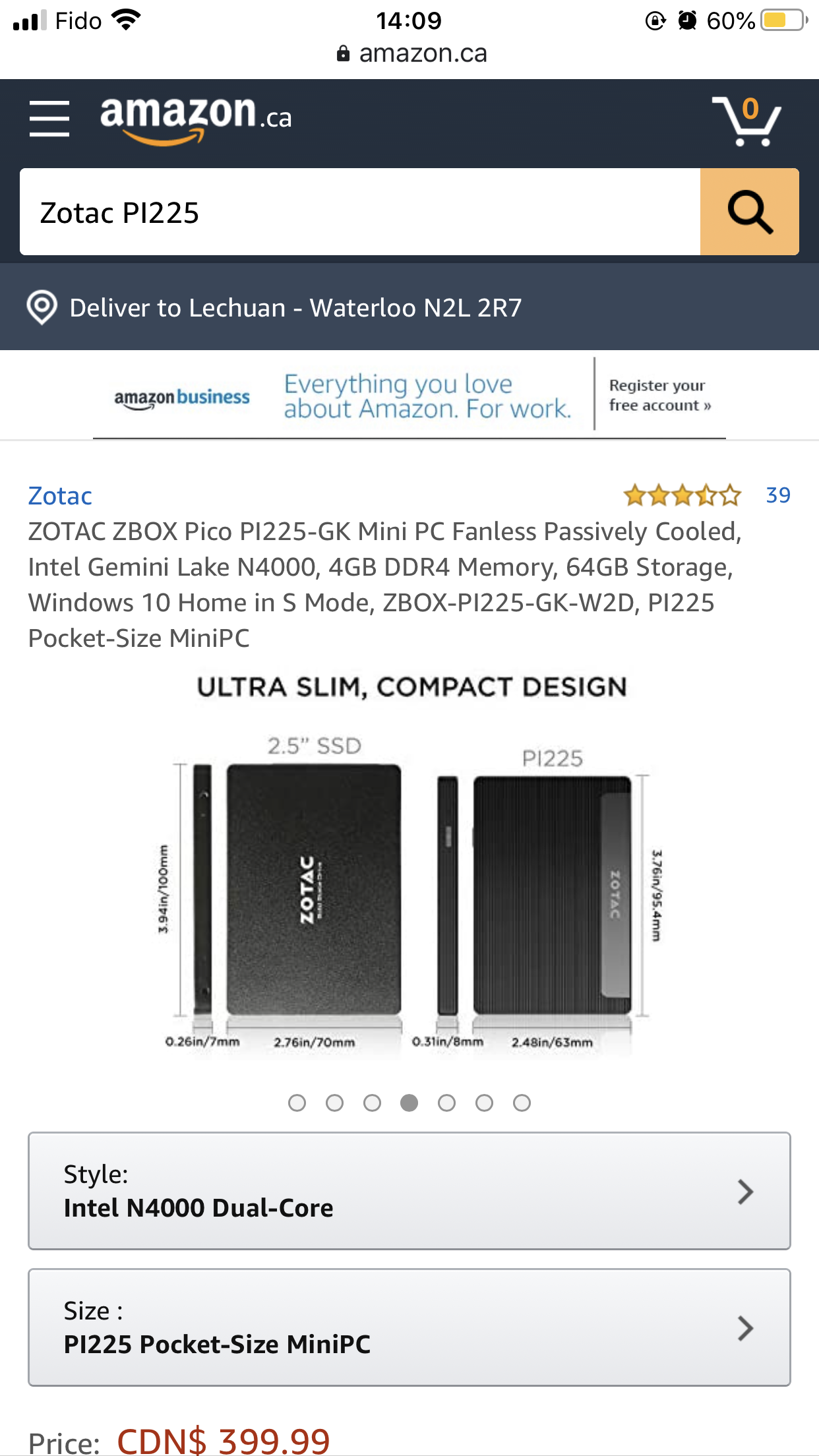Open the Zotac brand link
The height and width of the screenshot is (1456, 819).
coord(60,496)
